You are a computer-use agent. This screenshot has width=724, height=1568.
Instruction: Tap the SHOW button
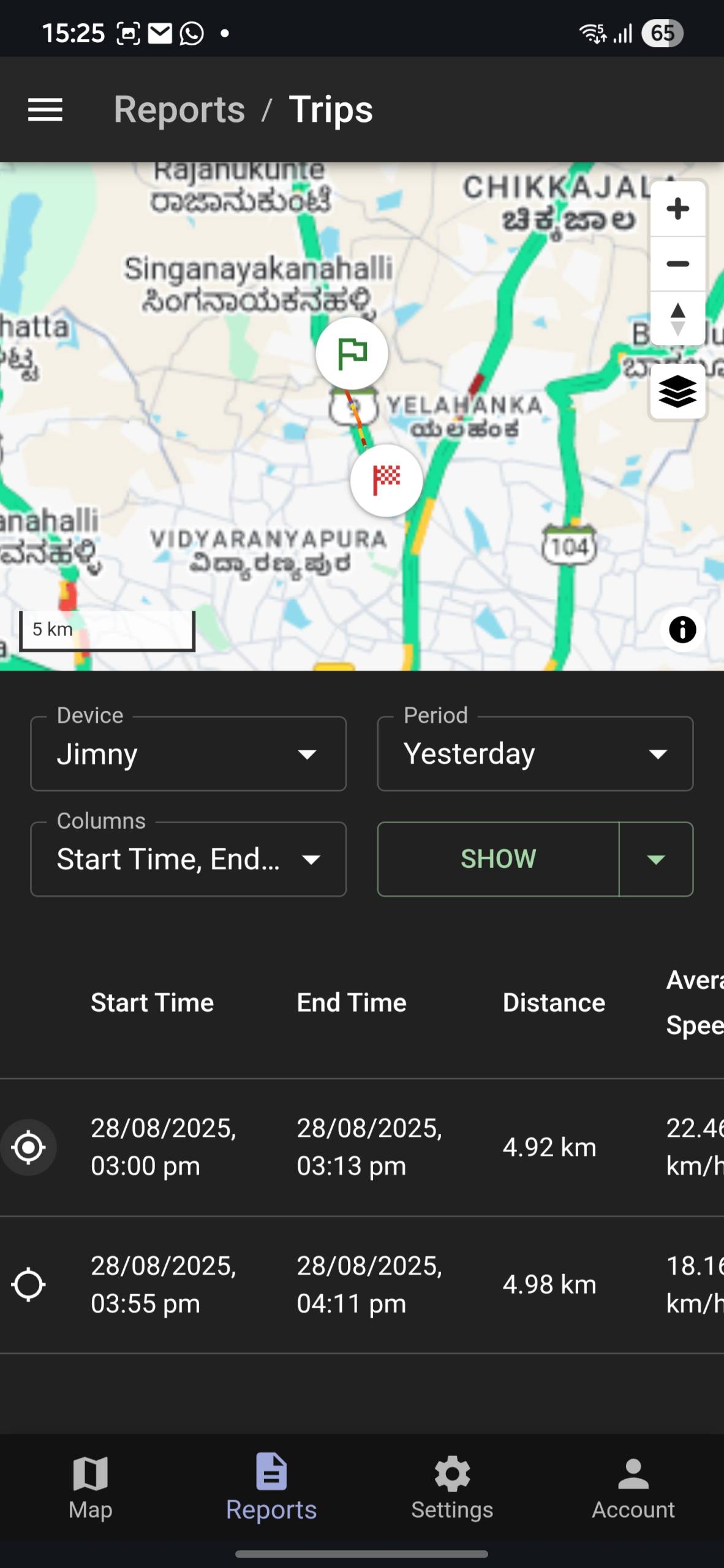point(498,859)
